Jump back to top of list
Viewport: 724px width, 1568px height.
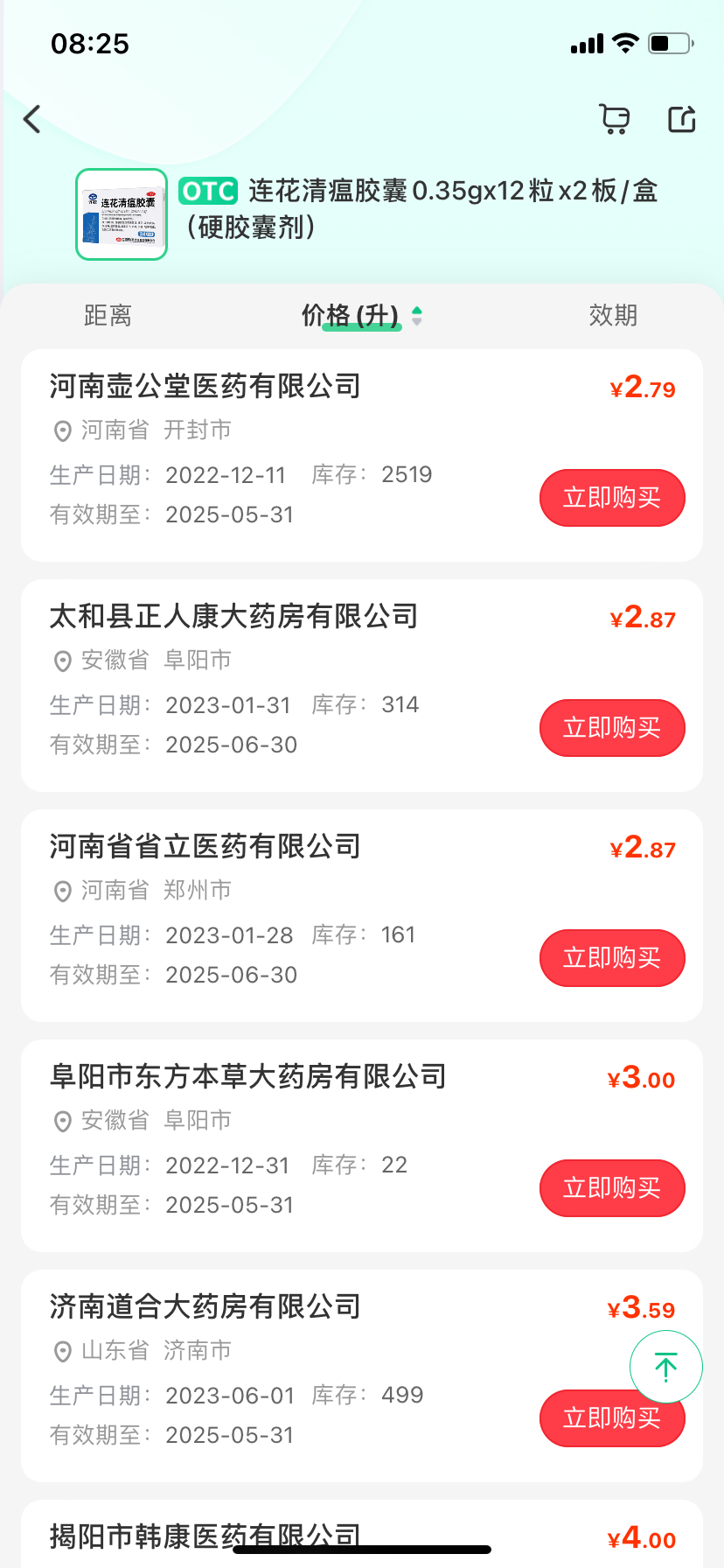pyautogui.click(x=665, y=1366)
